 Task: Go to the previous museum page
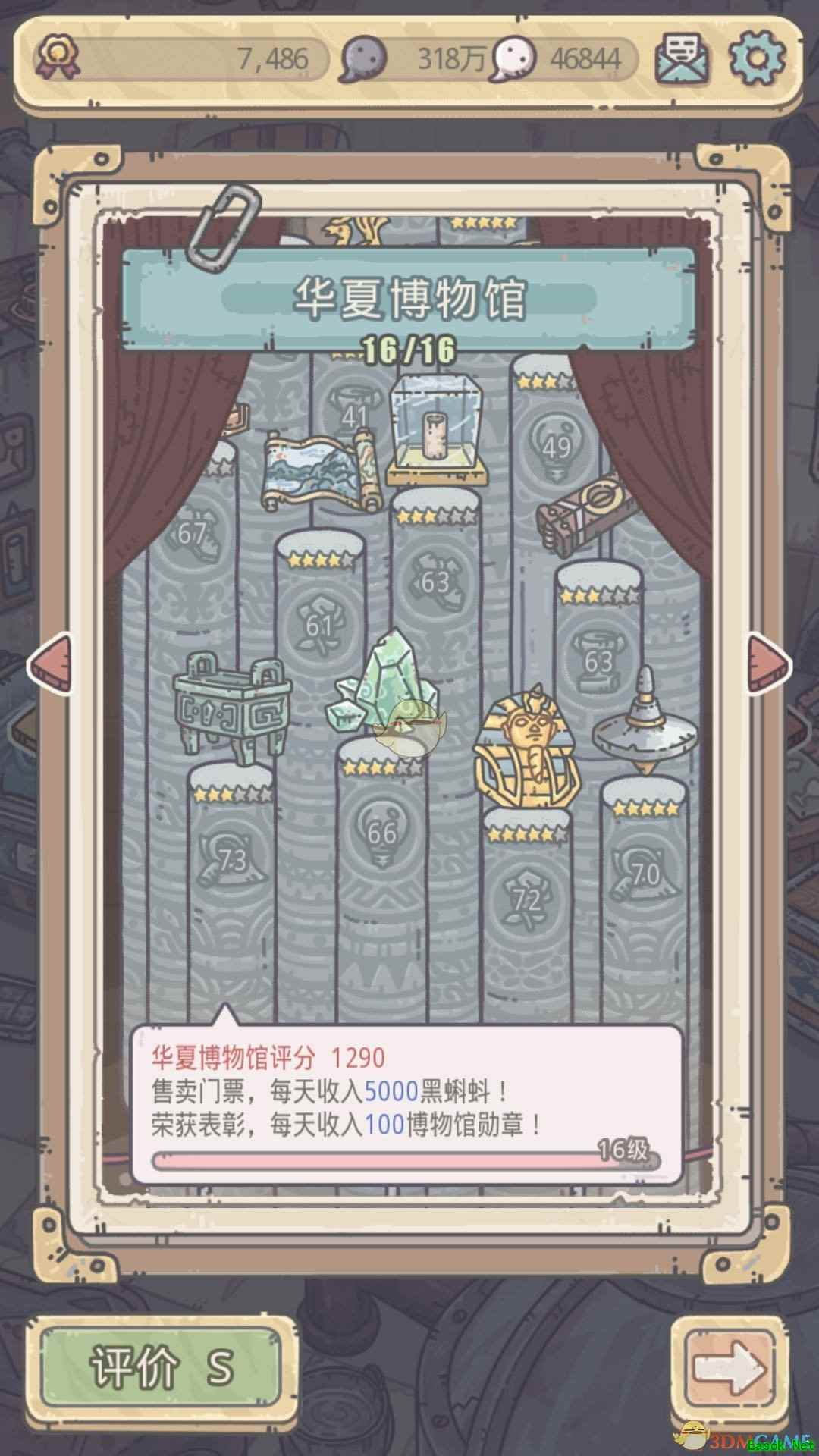tap(50, 664)
